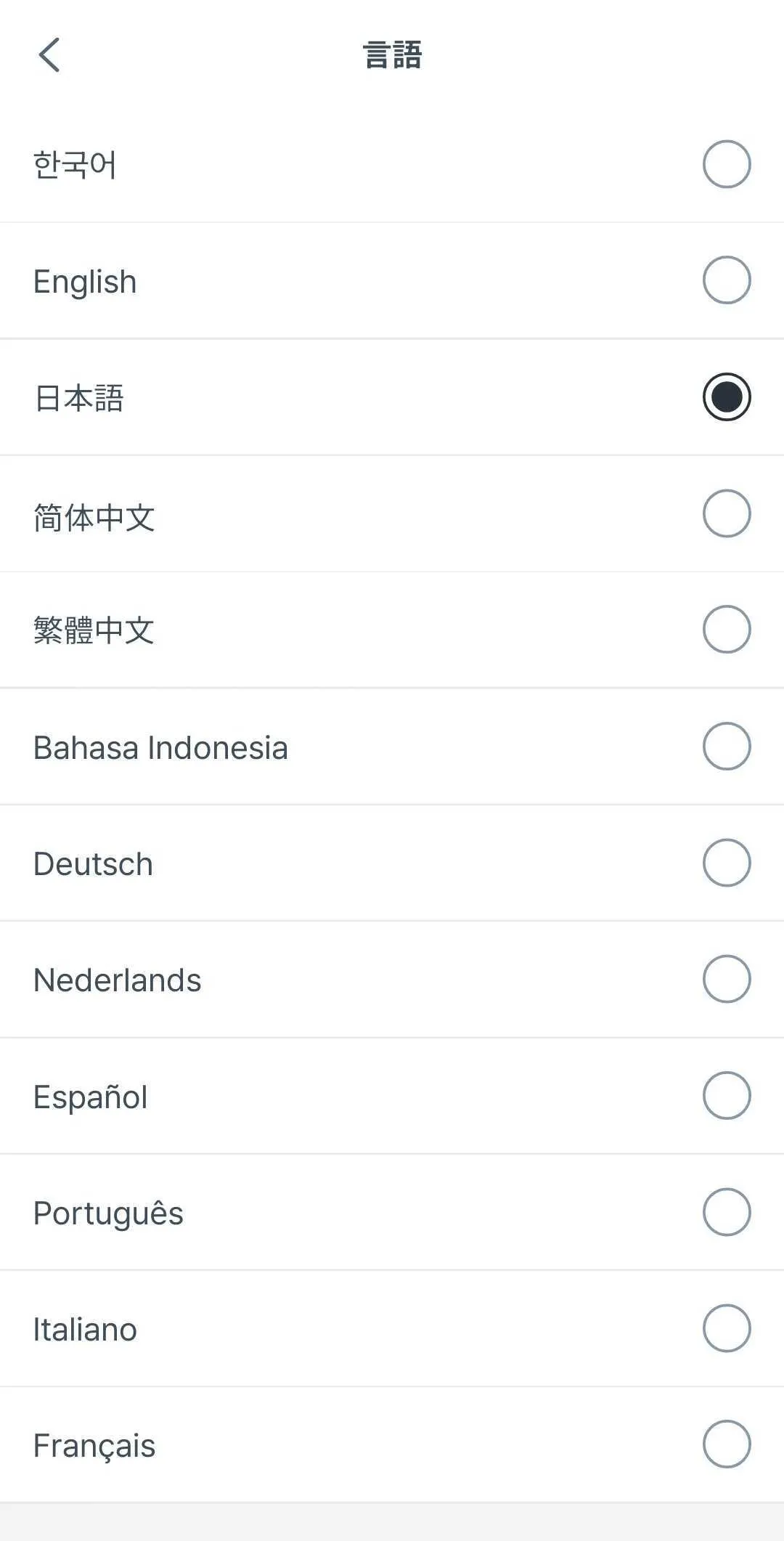Viewport: 784px width, 1541px height.
Task: Switch language to 简体中文
Action: pos(726,513)
